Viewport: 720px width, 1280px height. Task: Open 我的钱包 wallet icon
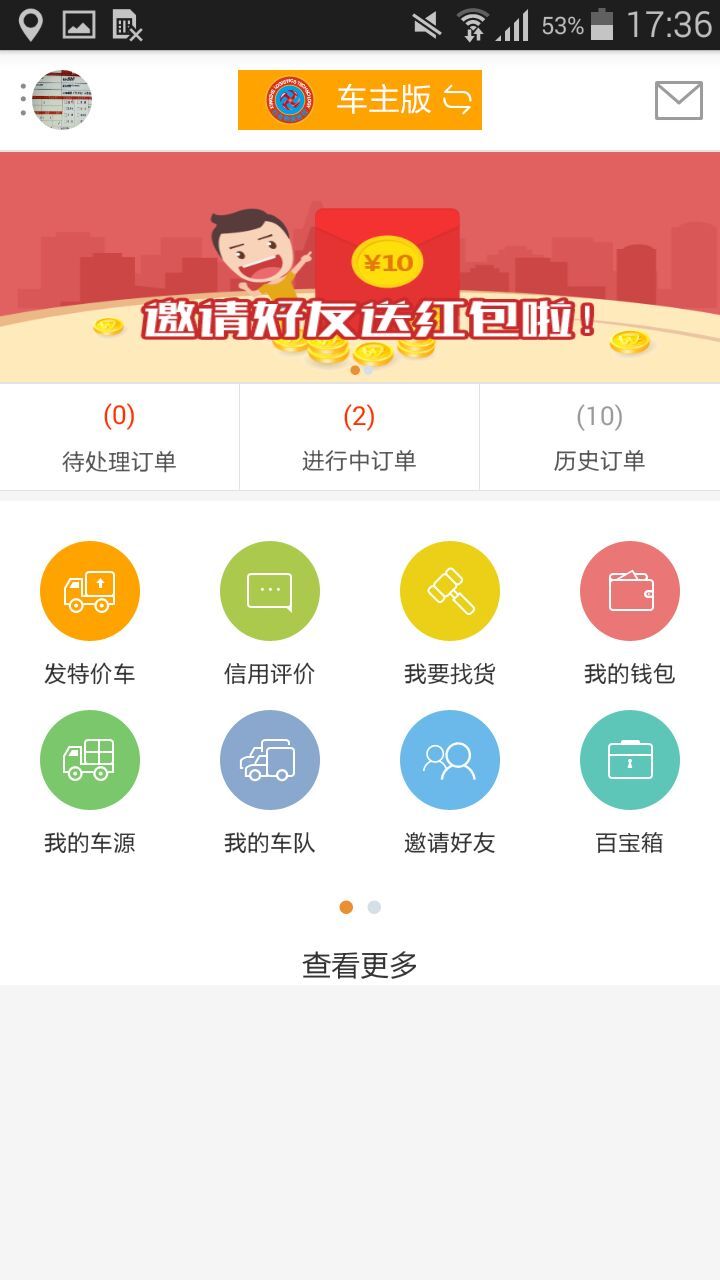click(x=630, y=590)
